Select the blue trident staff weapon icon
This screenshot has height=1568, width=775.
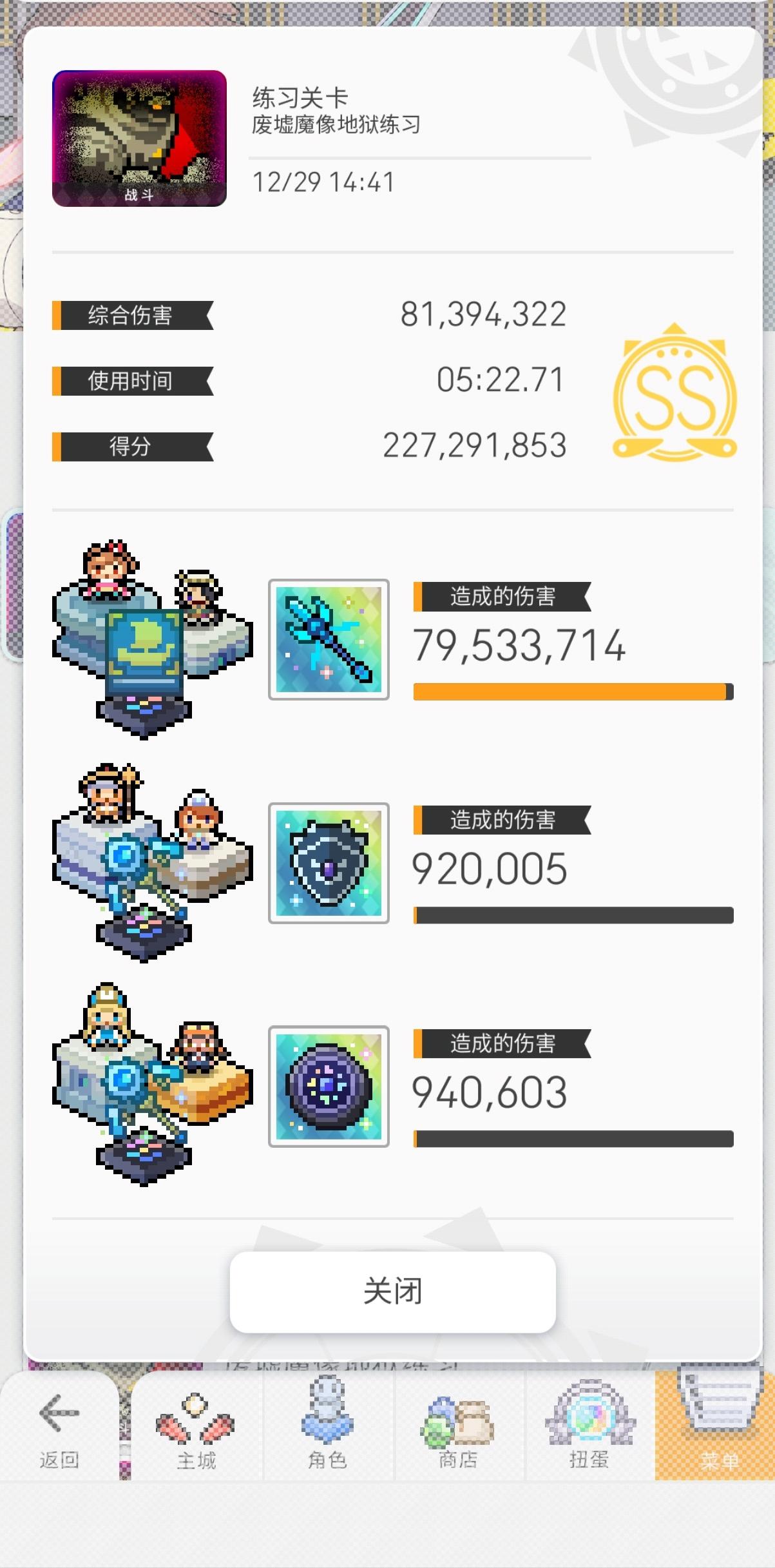tap(329, 638)
